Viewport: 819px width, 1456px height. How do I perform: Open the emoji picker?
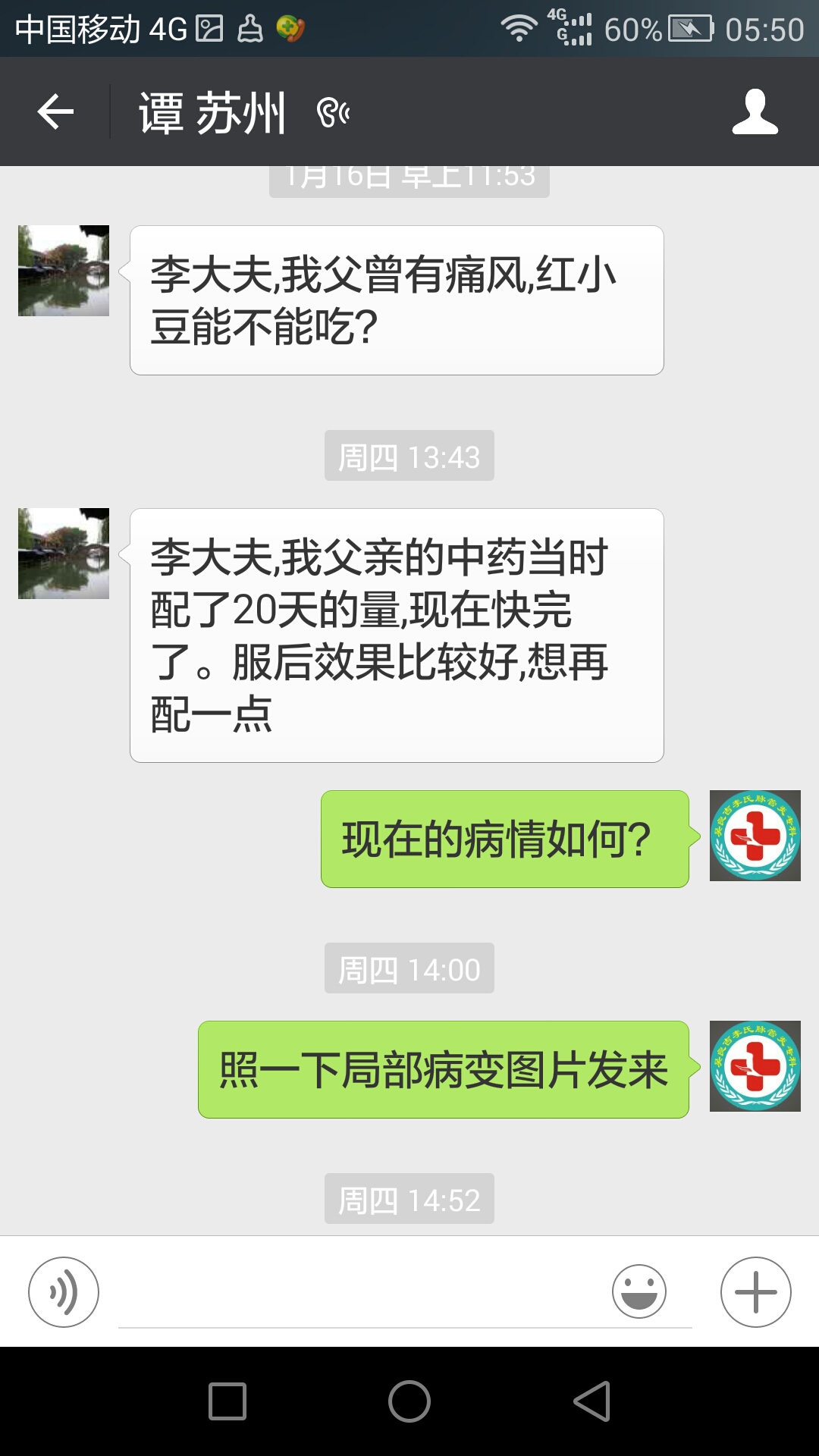(x=639, y=1291)
